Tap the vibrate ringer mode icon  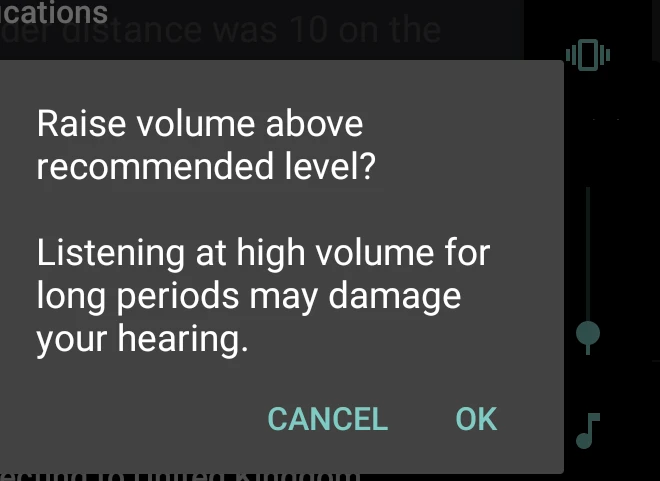click(x=588, y=55)
